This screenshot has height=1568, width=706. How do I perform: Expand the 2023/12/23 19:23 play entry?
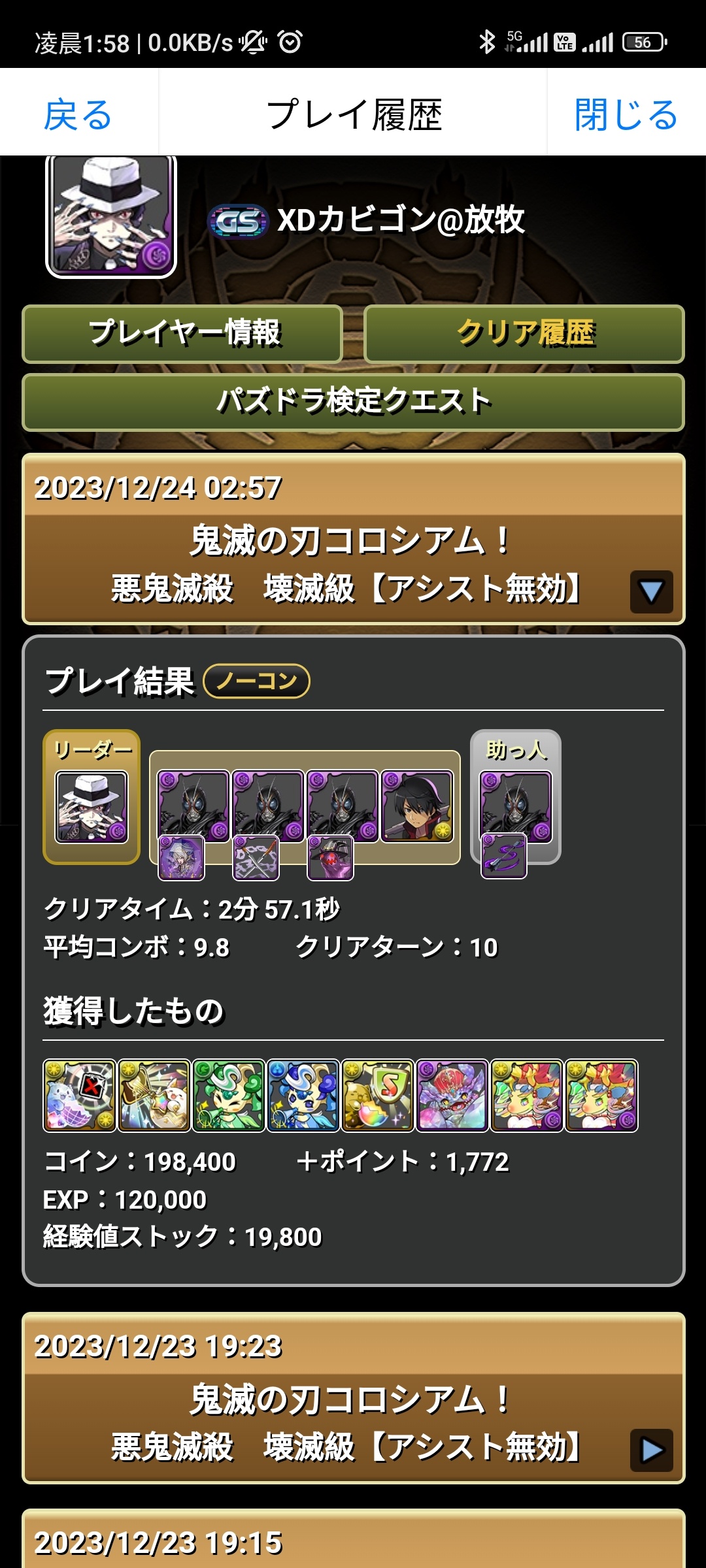click(x=650, y=1450)
